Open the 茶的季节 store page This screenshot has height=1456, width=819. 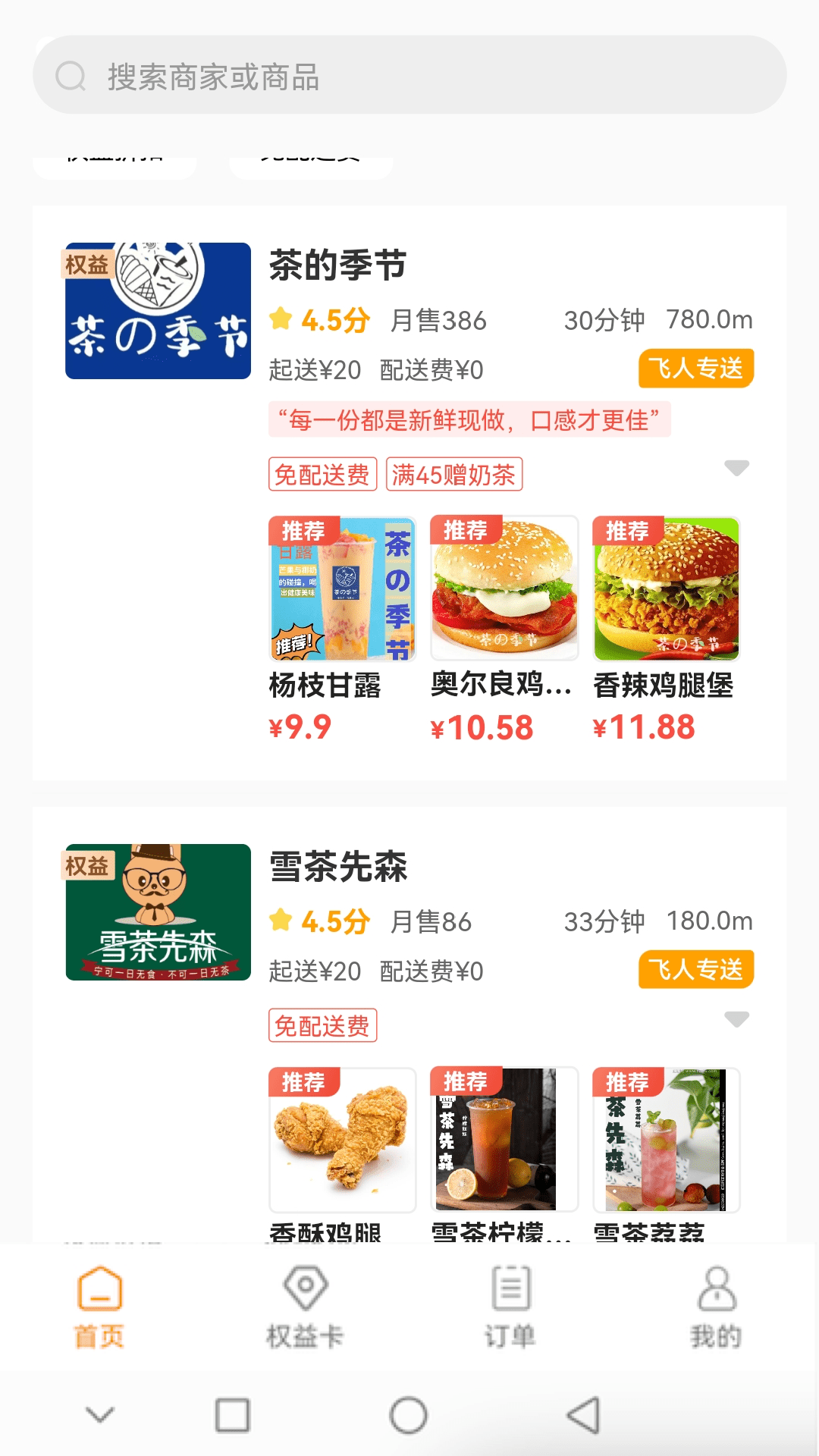point(338,263)
